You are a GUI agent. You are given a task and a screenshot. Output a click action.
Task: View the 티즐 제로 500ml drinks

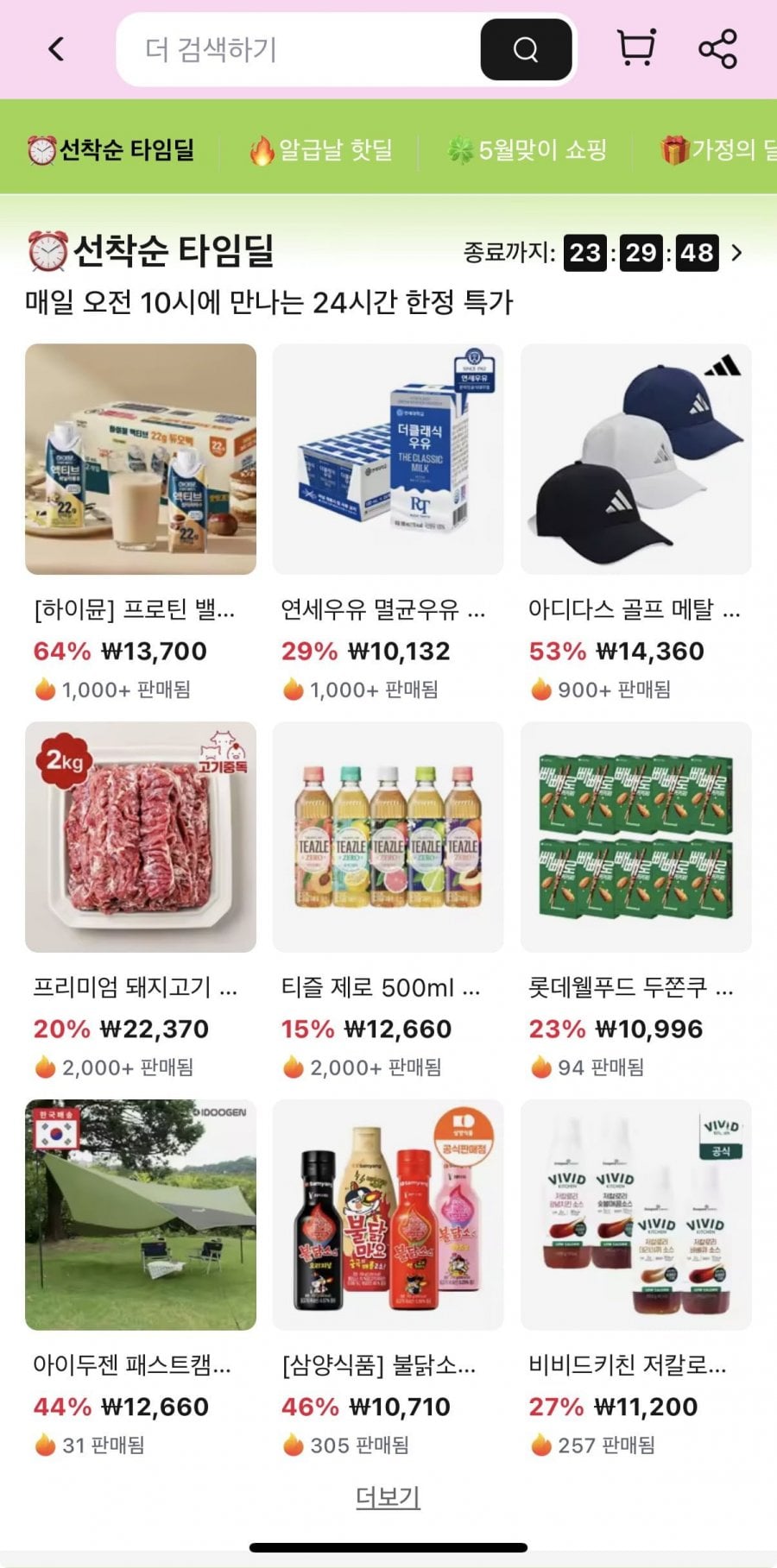pos(388,837)
